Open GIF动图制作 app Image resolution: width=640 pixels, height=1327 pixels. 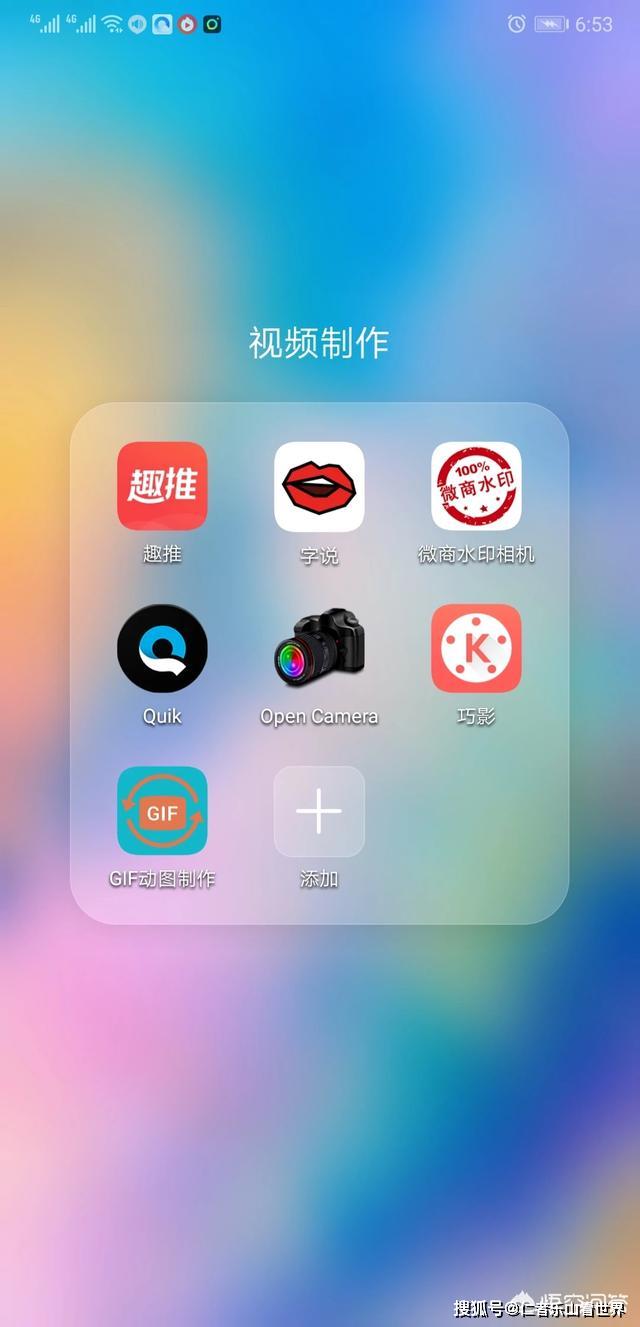point(162,810)
